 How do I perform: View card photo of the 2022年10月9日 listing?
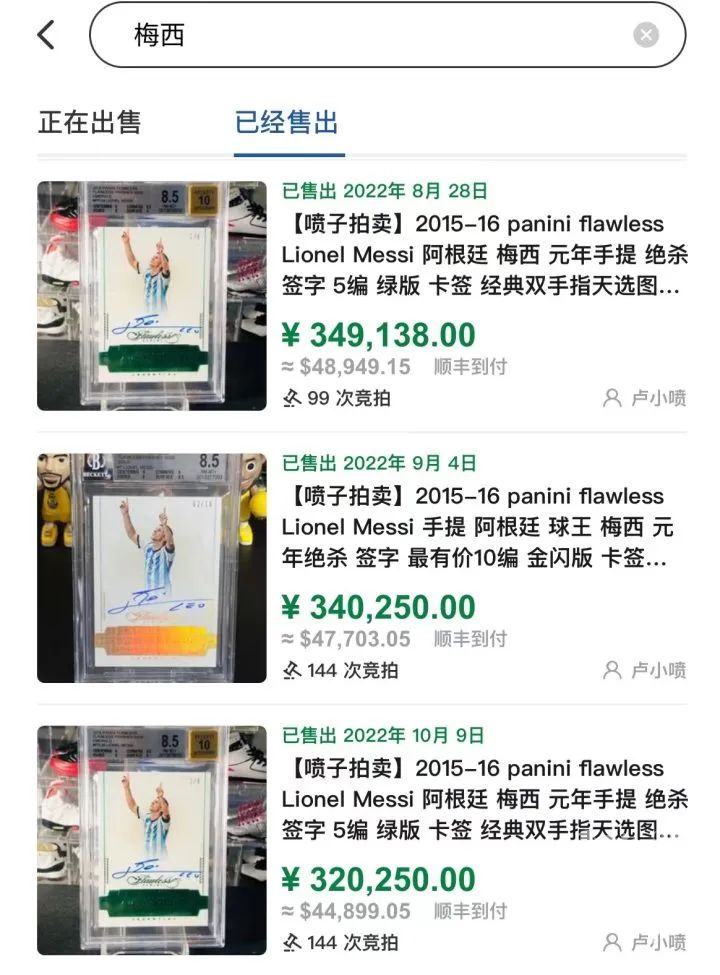(x=152, y=840)
